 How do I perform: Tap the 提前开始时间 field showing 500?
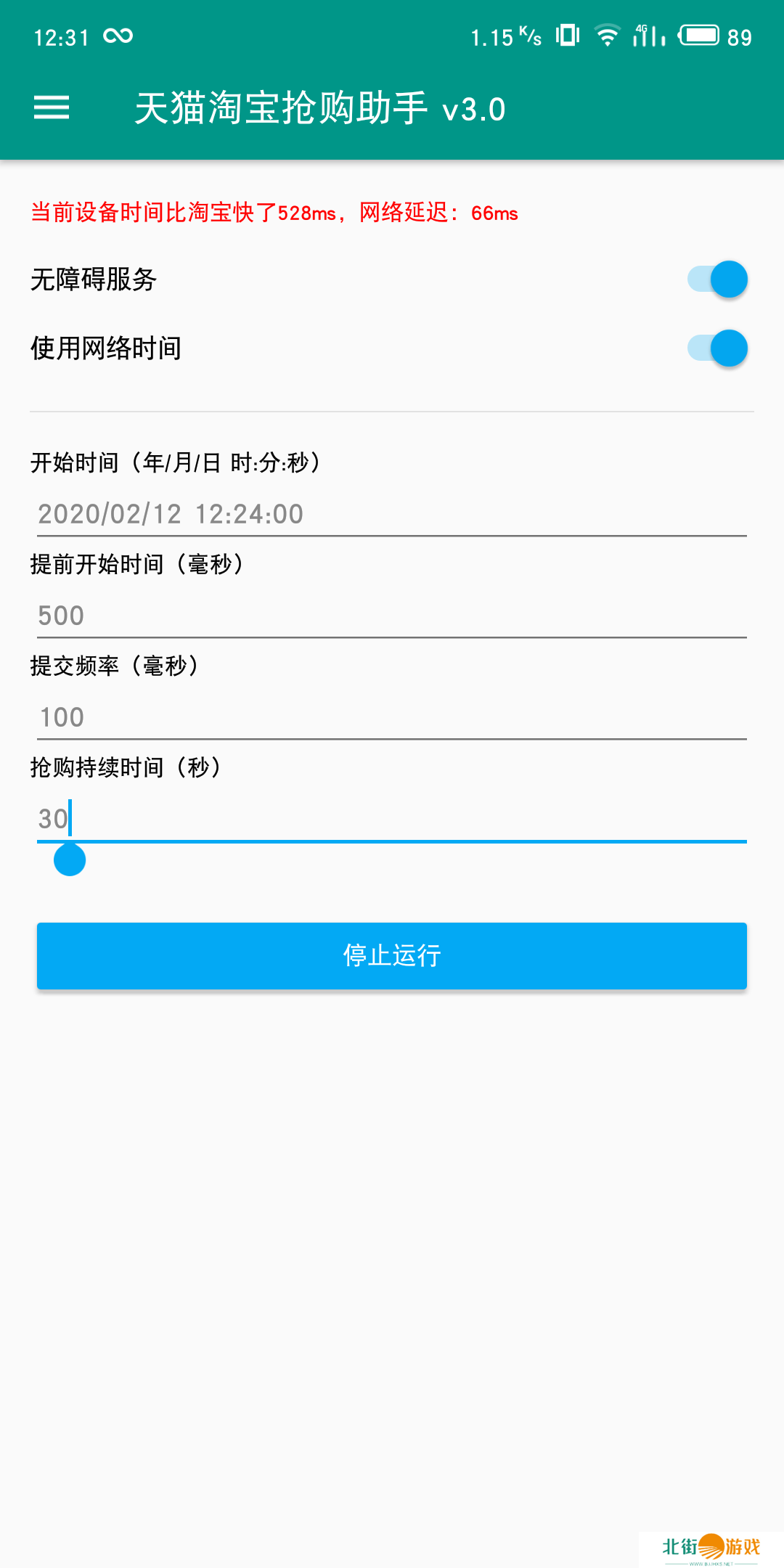392,616
